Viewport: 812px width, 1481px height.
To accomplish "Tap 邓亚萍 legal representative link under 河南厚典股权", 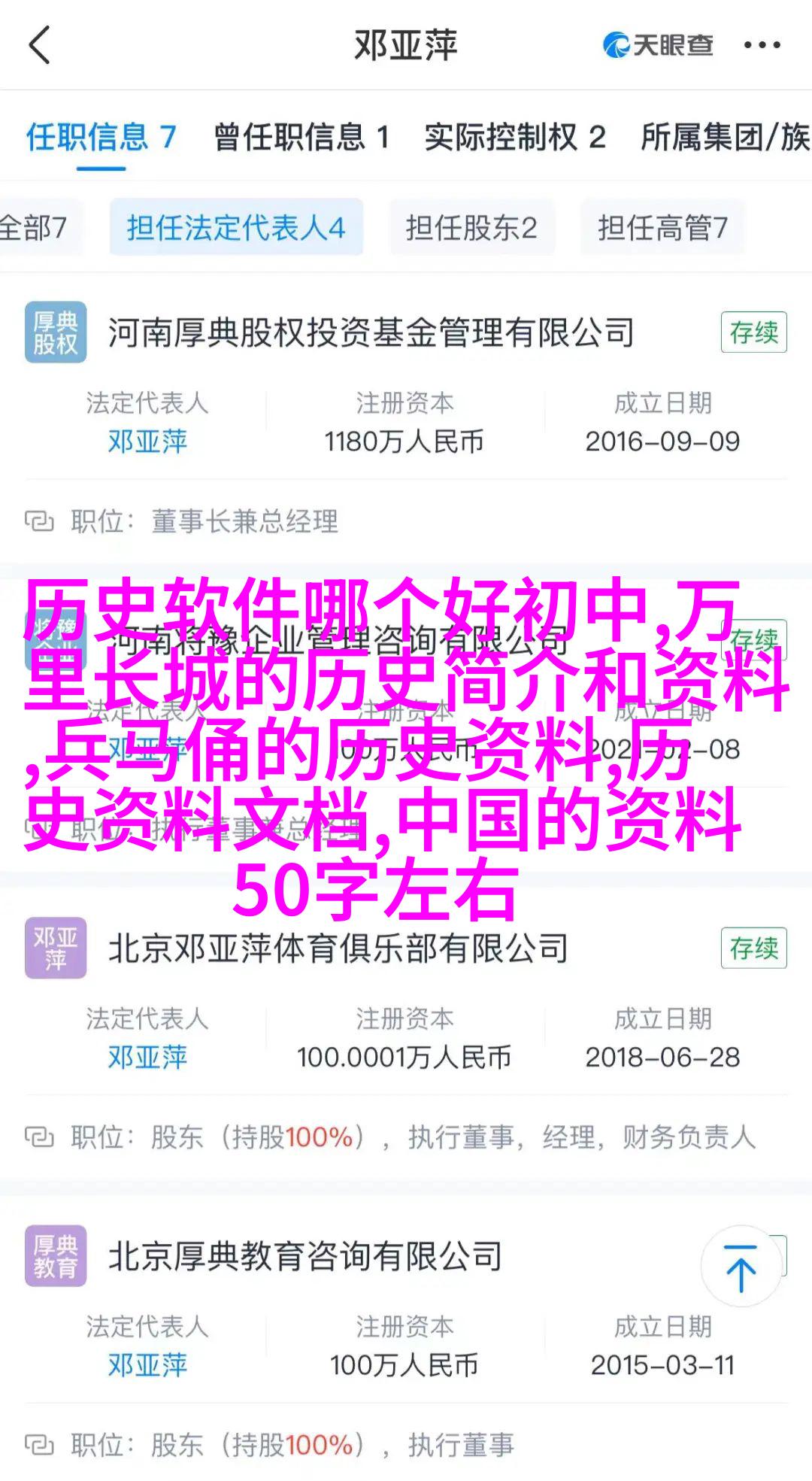I will 147,442.
